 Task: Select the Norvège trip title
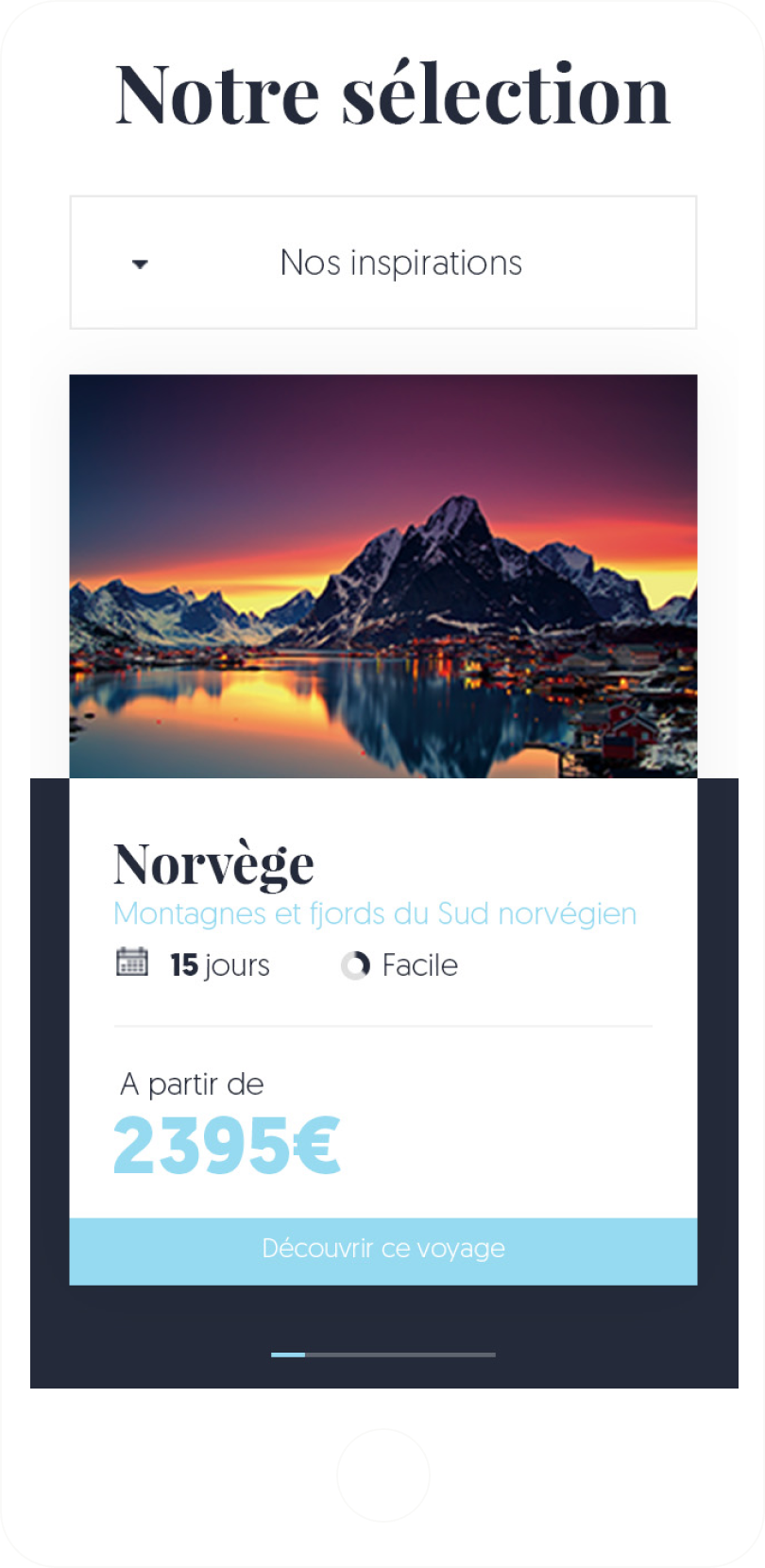coord(213,861)
